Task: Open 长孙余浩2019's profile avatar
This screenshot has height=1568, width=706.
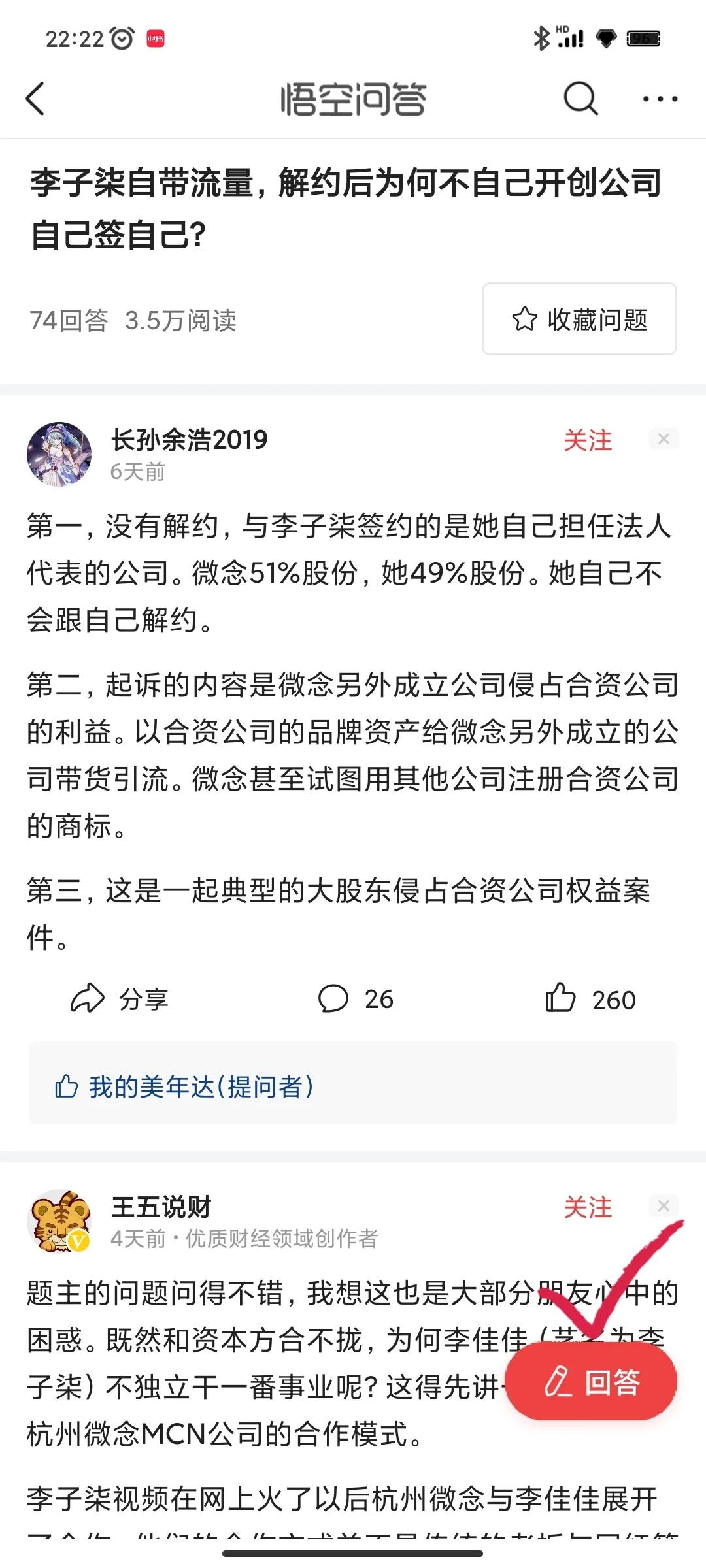Action: (59, 453)
